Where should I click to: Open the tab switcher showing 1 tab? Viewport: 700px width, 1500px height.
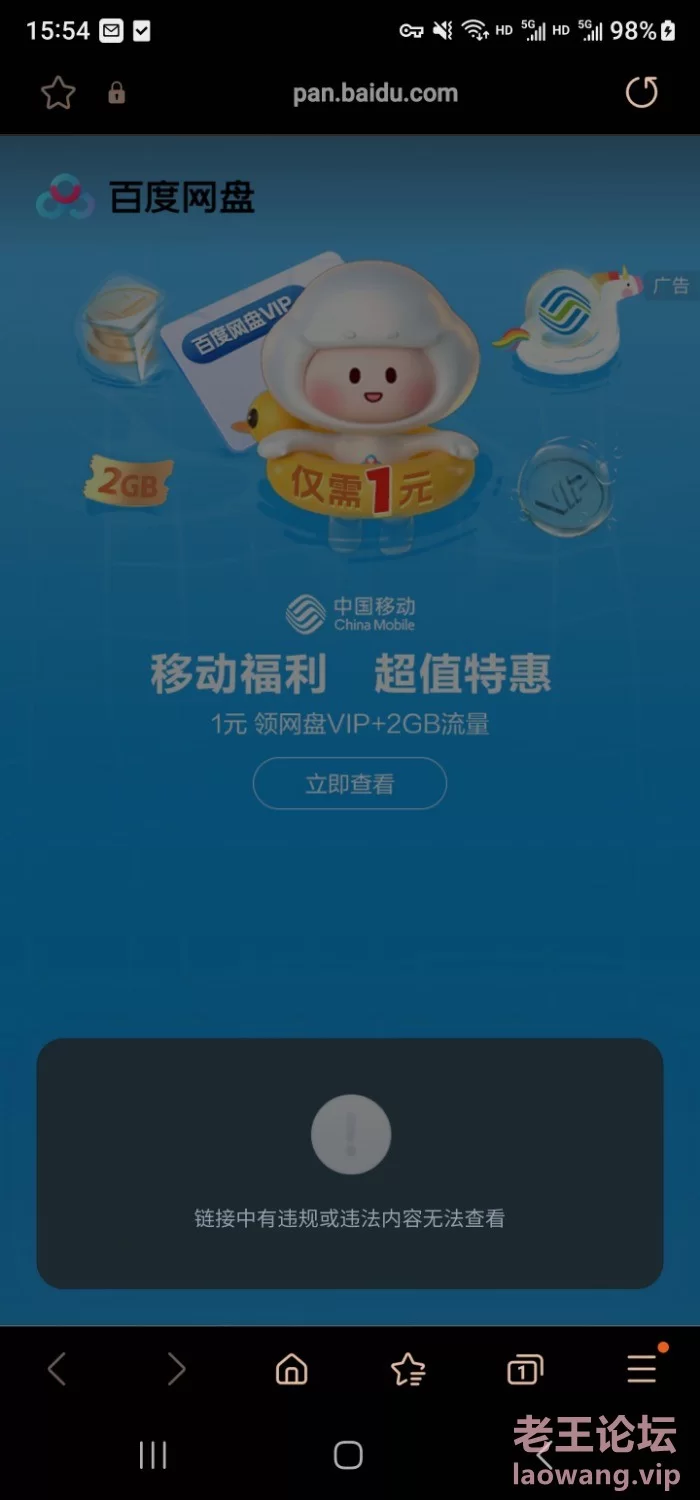click(x=524, y=1369)
